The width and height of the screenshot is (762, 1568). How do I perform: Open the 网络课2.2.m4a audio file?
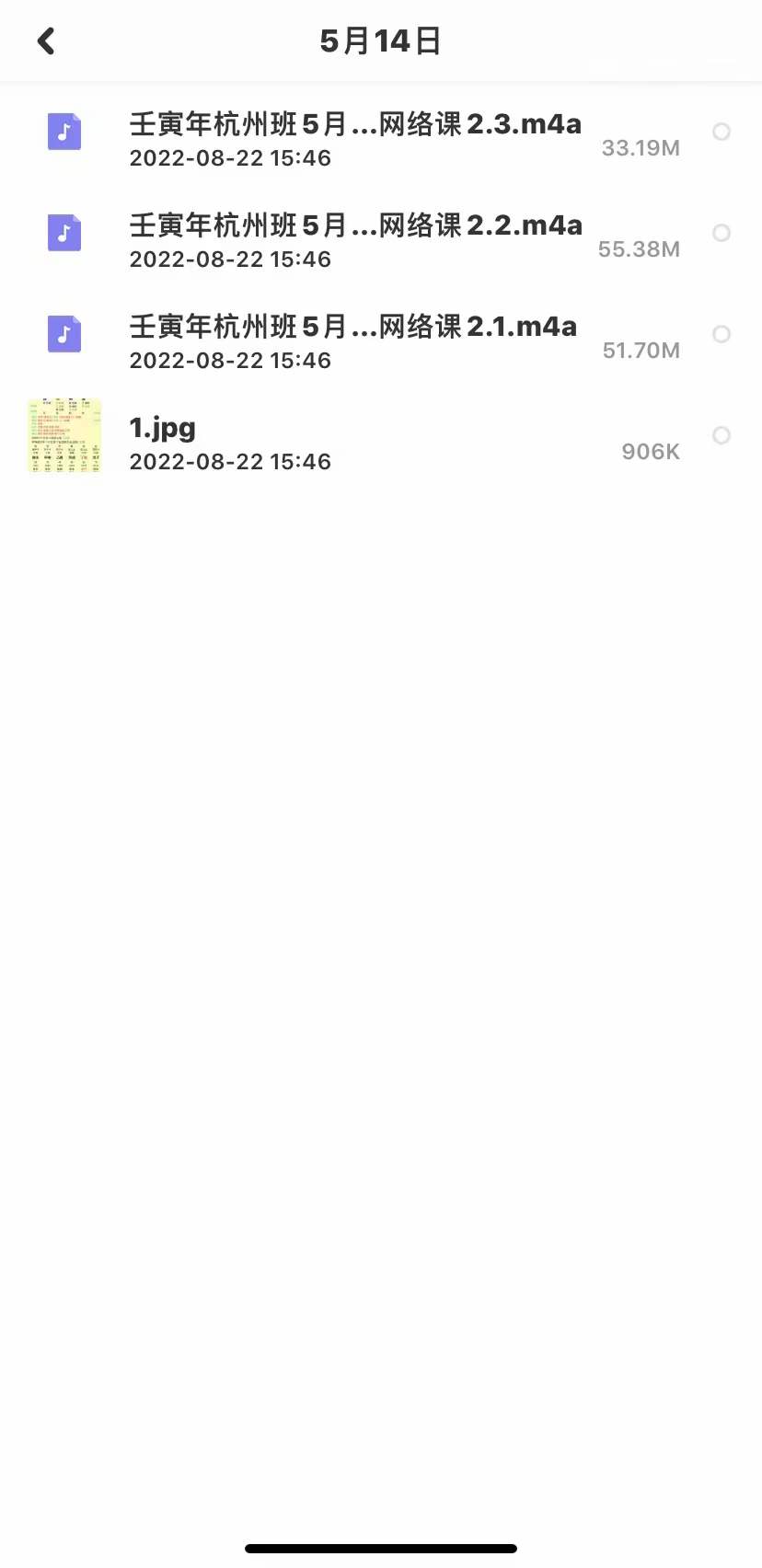coord(354,239)
